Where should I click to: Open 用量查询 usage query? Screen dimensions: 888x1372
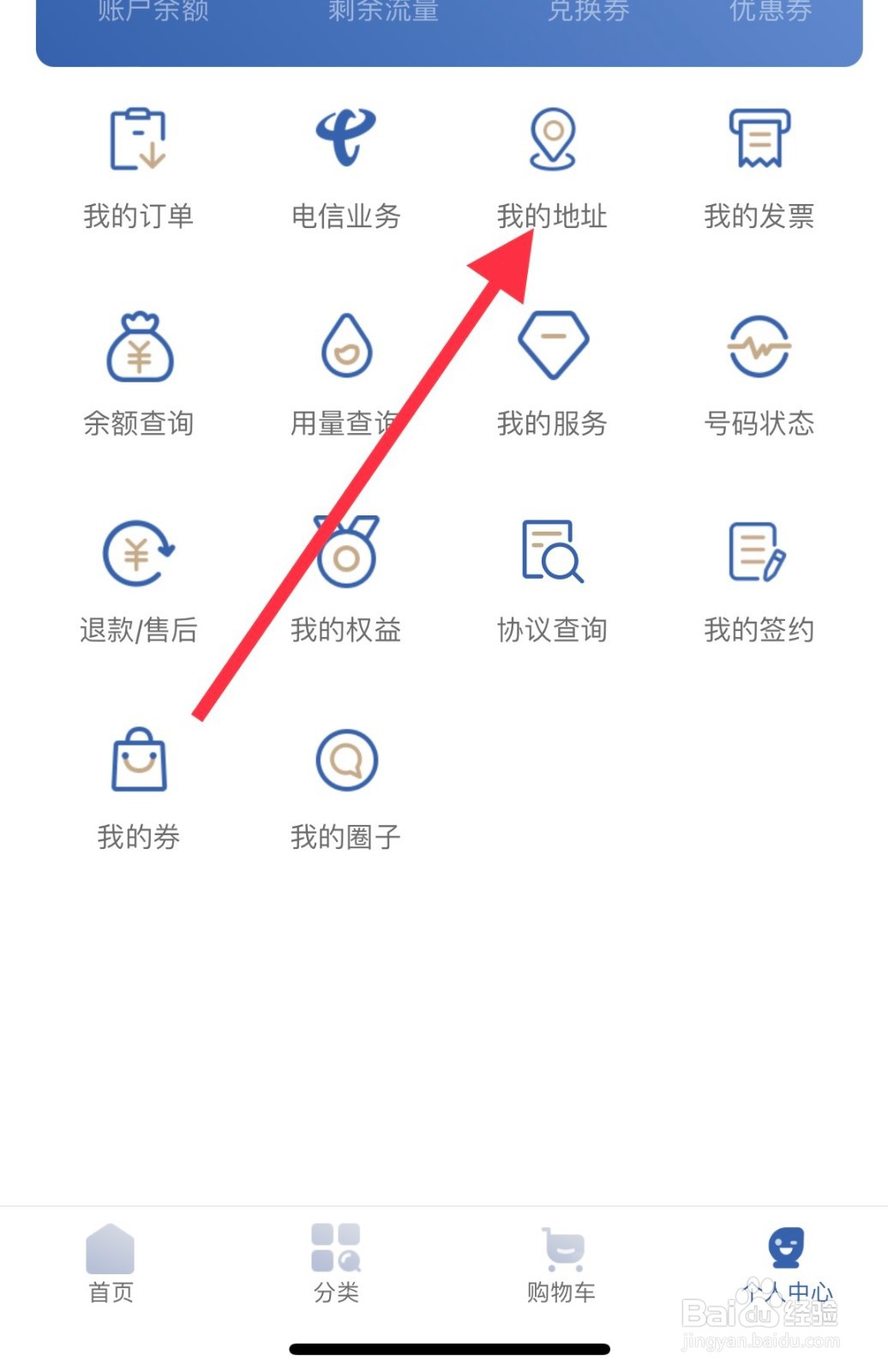pos(345,373)
